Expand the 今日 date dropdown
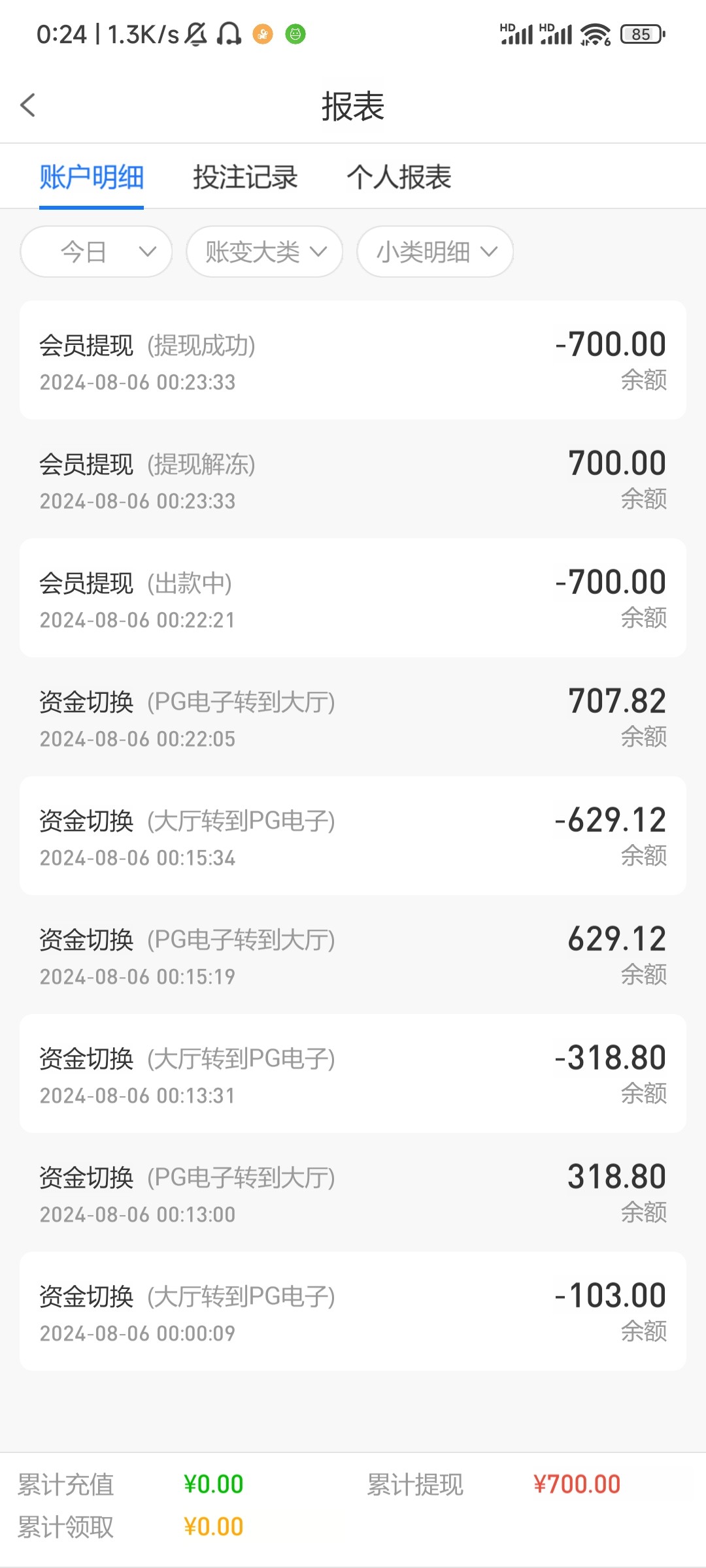Viewport: 706px width, 1568px height. [96, 252]
